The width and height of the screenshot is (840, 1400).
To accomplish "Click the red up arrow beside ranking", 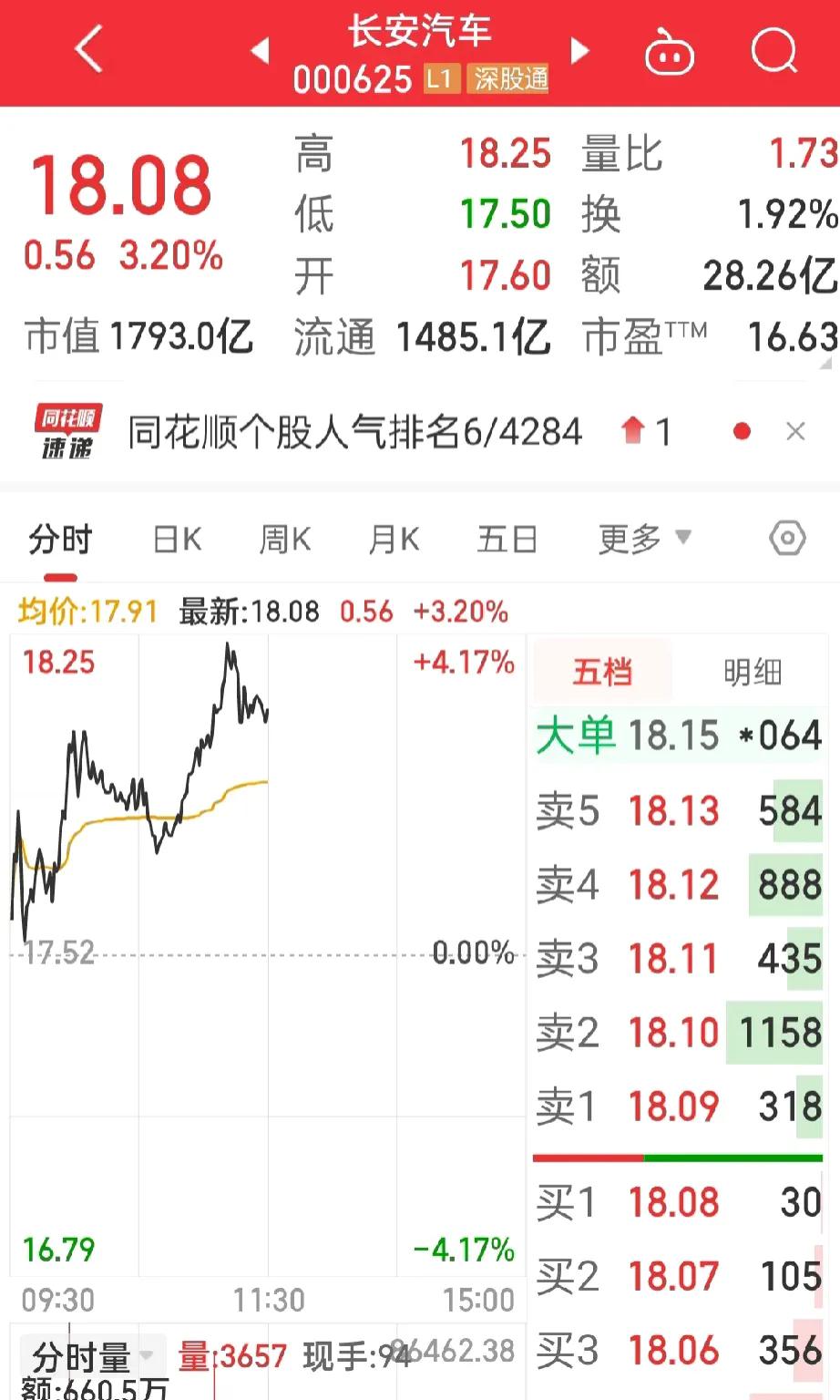I will (630, 430).
